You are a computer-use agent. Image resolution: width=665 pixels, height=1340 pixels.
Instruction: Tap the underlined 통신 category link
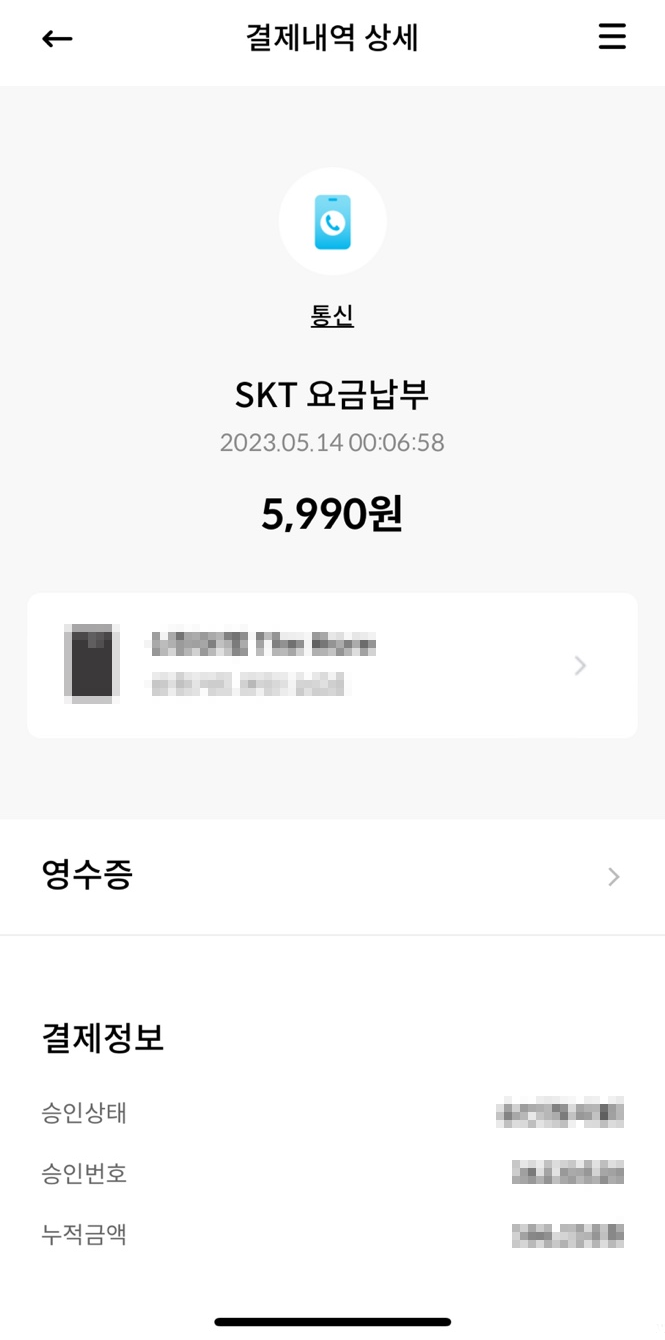pyautogui.click(x=332, y=316)
